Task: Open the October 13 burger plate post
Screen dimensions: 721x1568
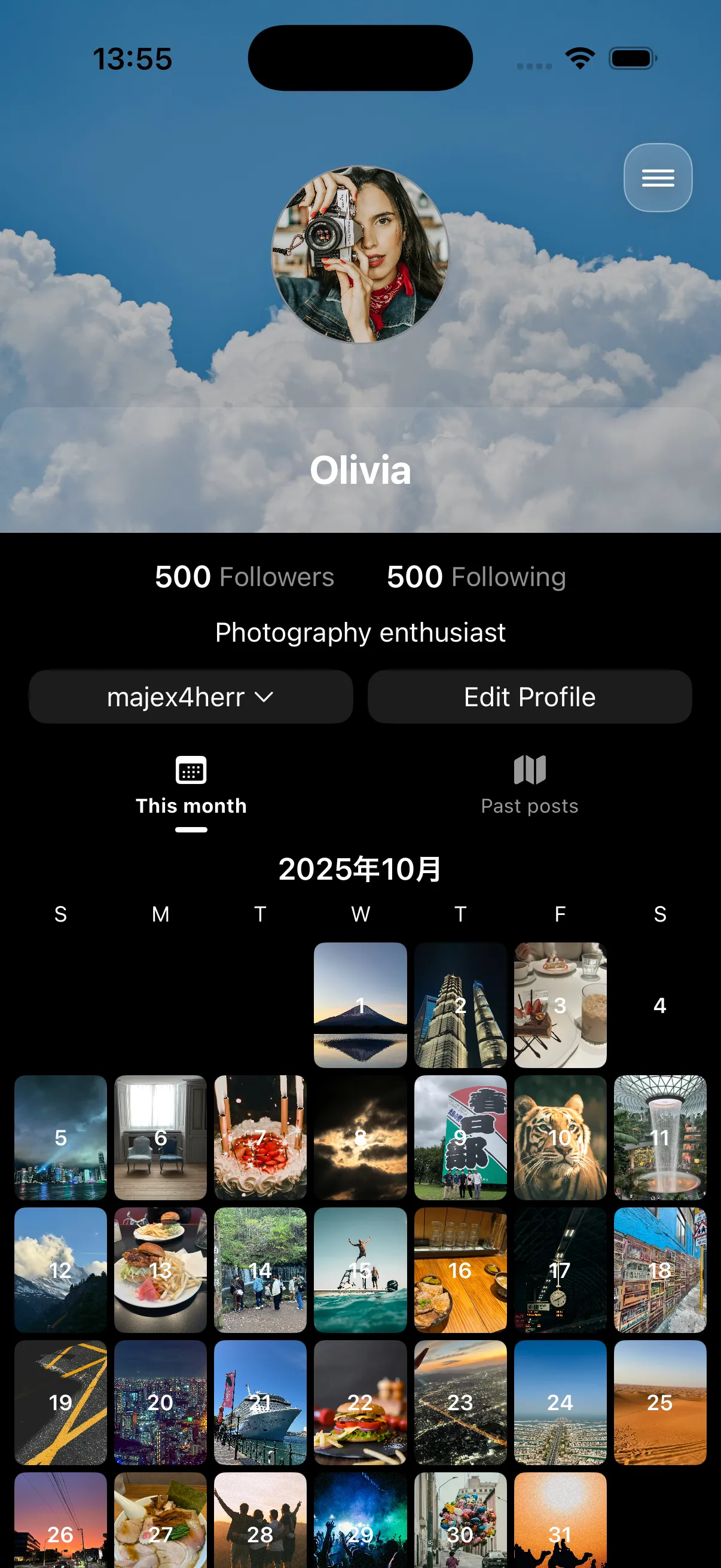Action: pos(161,1270)
